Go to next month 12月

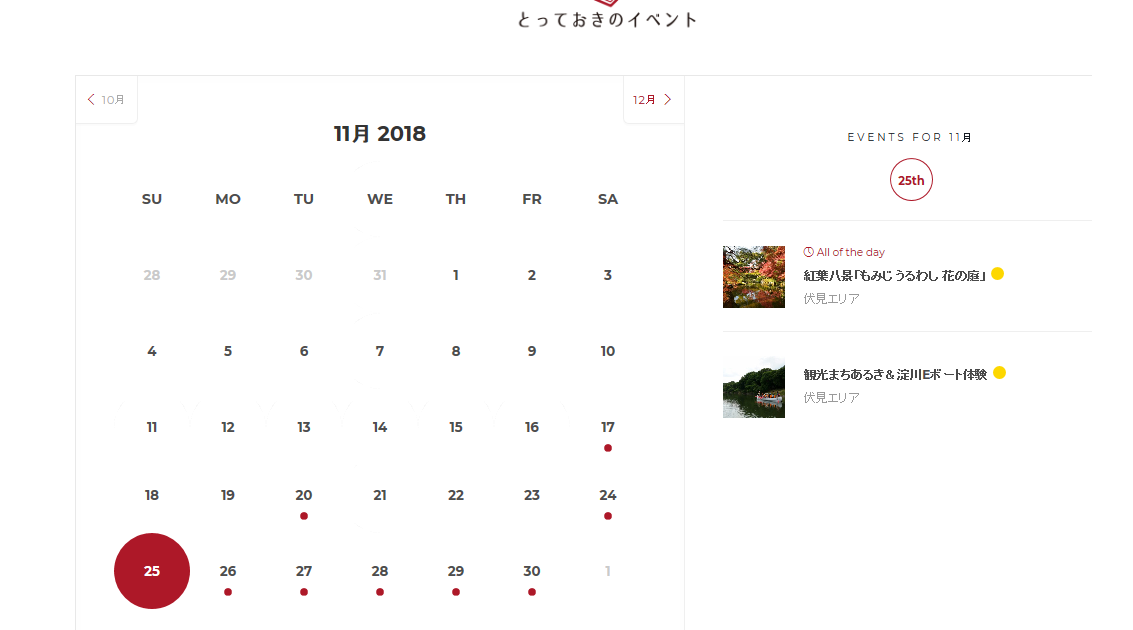coord(653,100)
